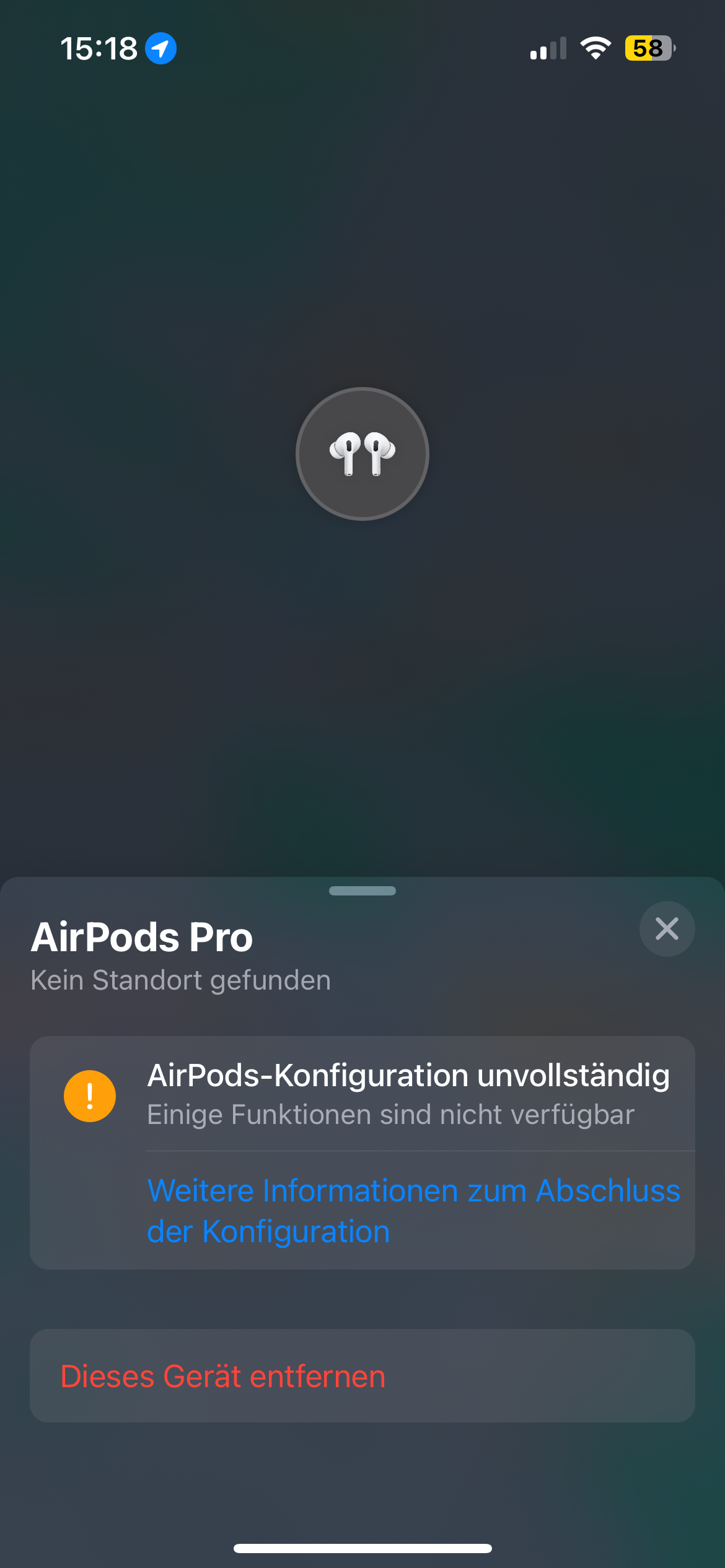Tap the 'AirPods Pro' title text

141,936
